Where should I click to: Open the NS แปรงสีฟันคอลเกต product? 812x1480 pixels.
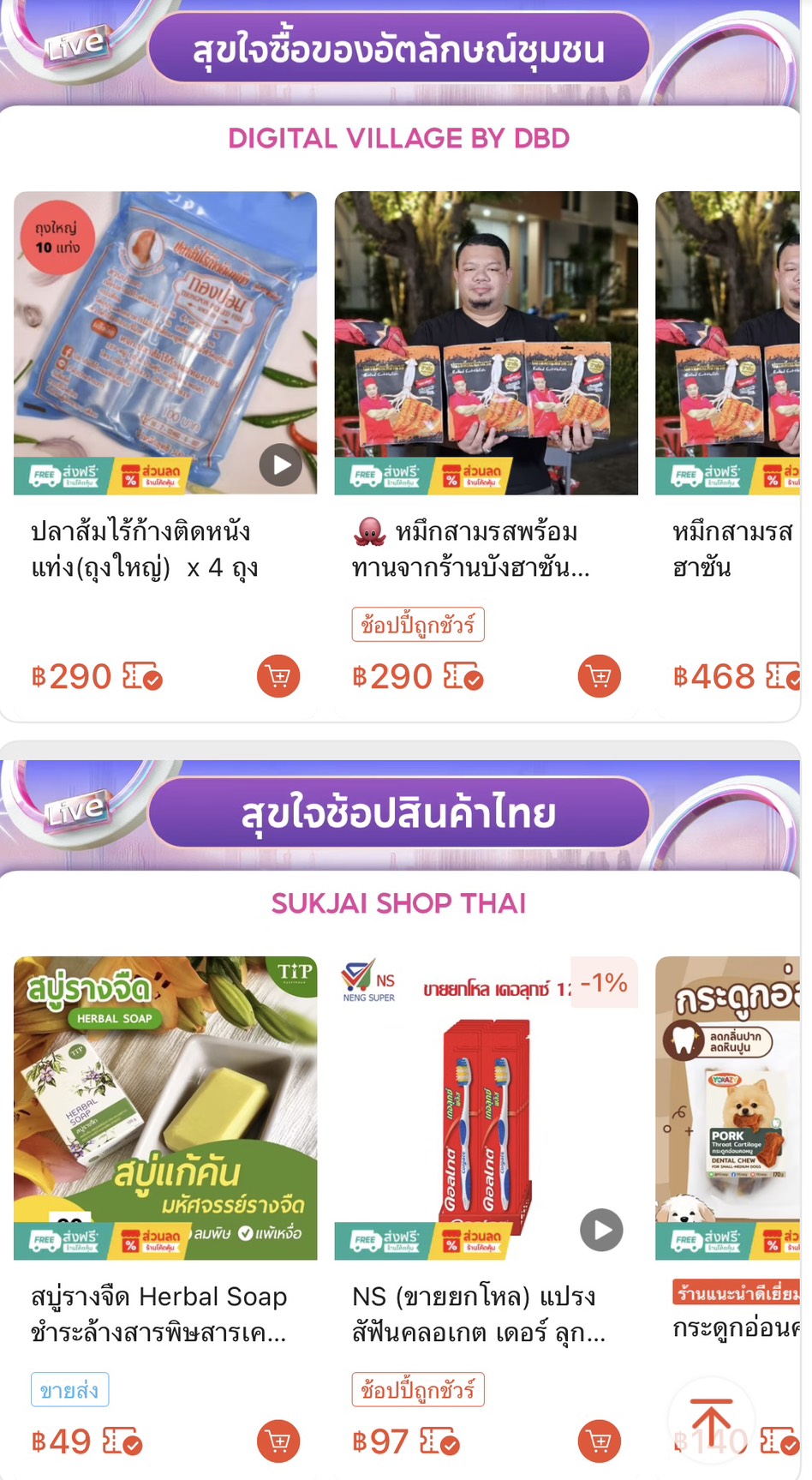[x=486, y=1107]
